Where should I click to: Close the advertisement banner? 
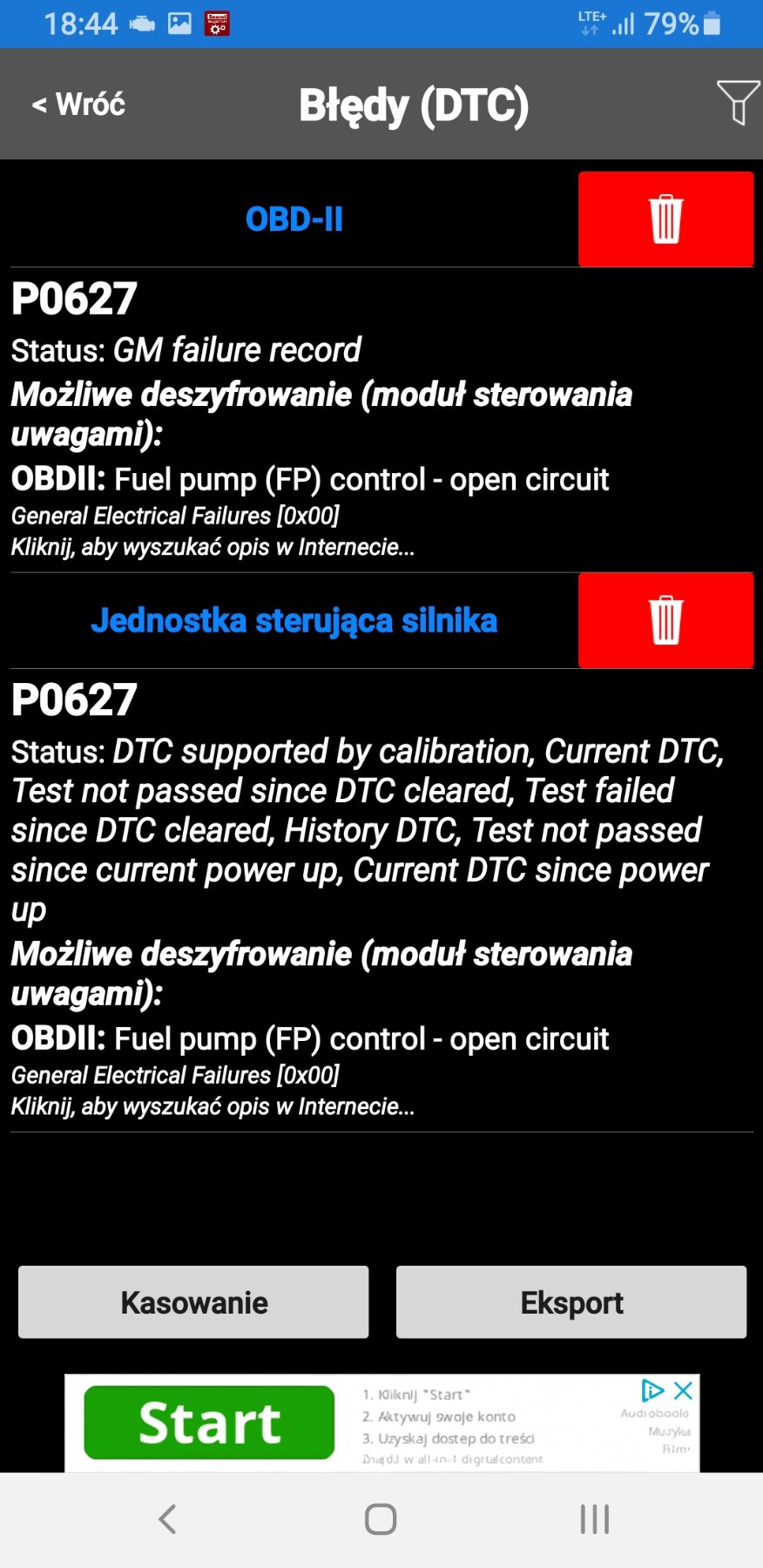point(684,1390)
